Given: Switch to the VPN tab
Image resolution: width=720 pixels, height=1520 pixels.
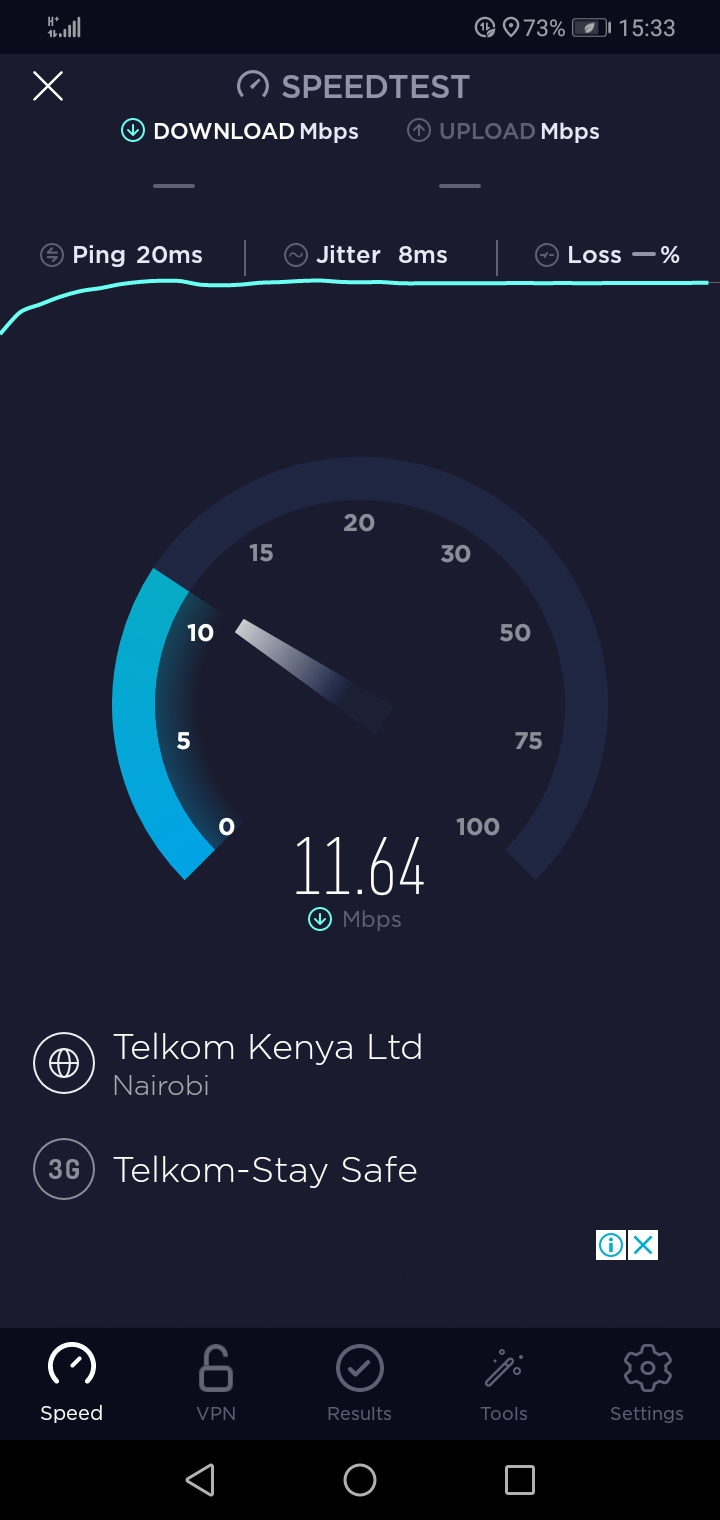Looking at the screenshot, I should pyautogui.click(x=216, y=1383).
